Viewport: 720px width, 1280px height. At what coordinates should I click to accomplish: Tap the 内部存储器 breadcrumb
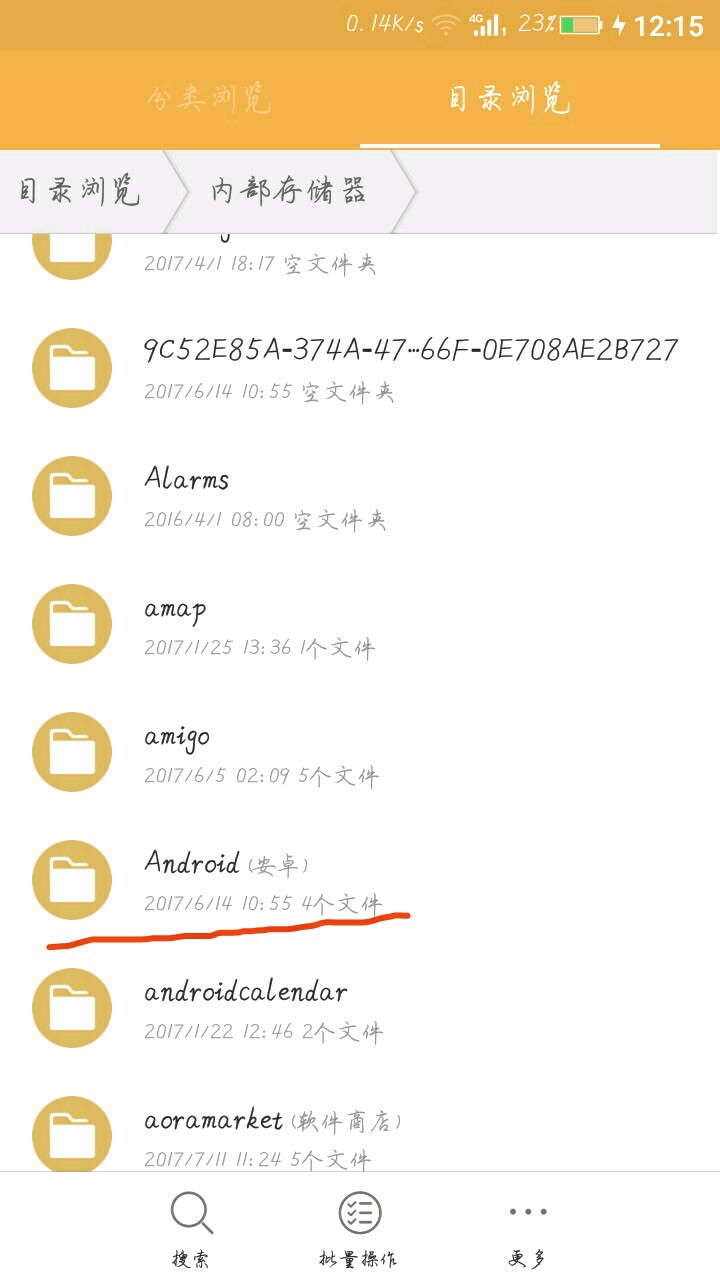288,191
